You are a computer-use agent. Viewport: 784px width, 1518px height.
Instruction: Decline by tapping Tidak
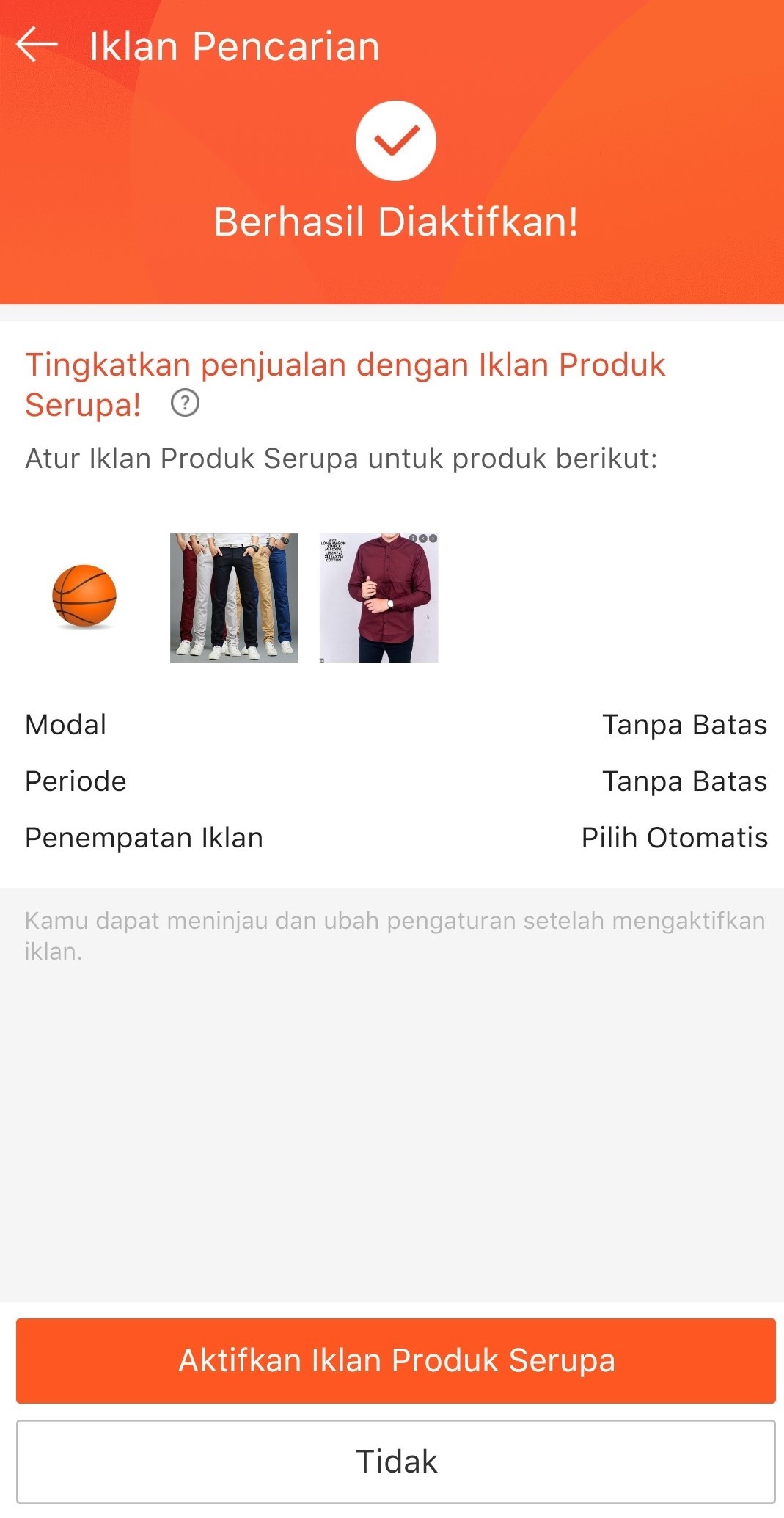pos(396,1462)
